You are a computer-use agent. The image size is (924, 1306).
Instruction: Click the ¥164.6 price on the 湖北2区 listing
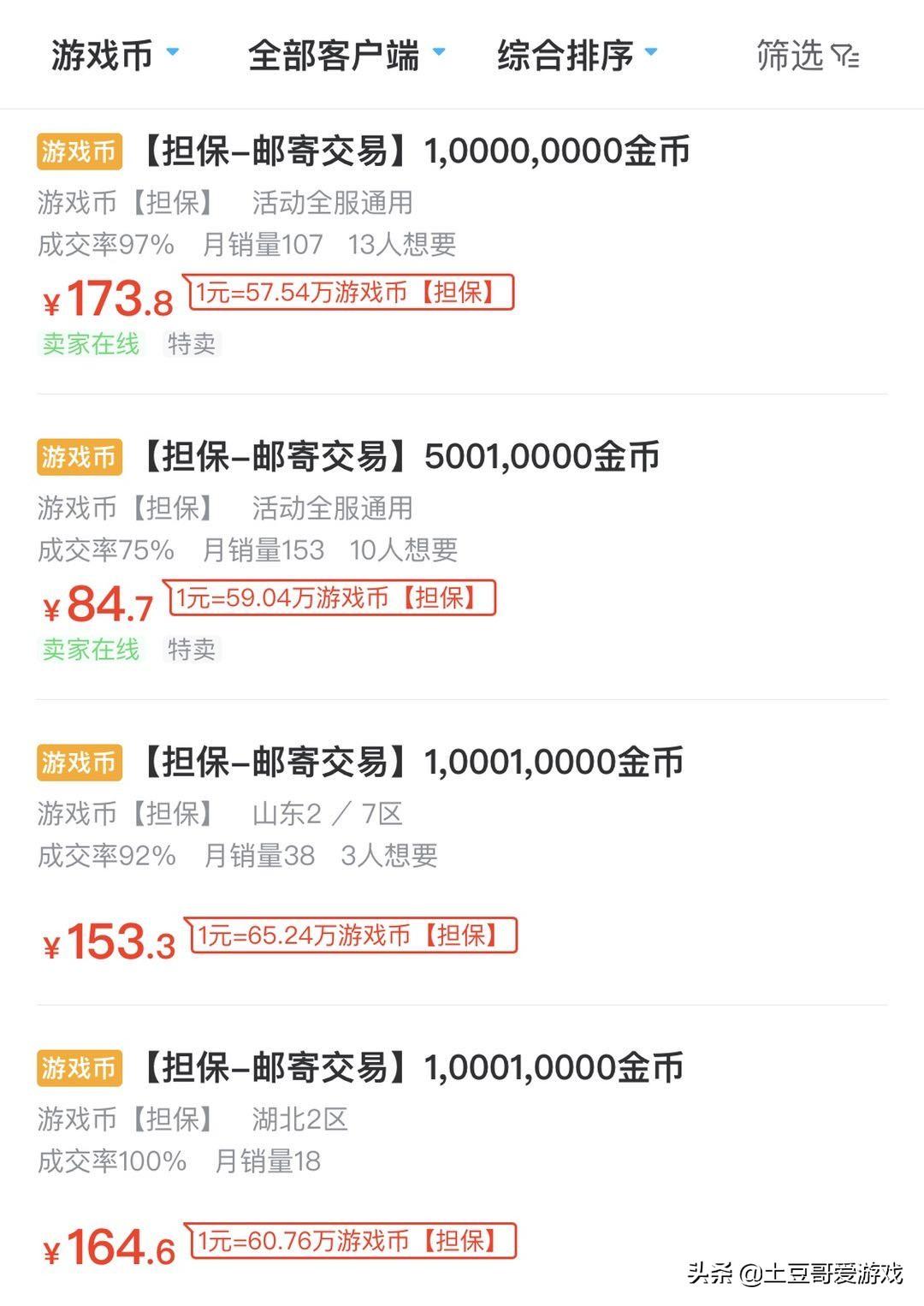tap(107, 1247)
